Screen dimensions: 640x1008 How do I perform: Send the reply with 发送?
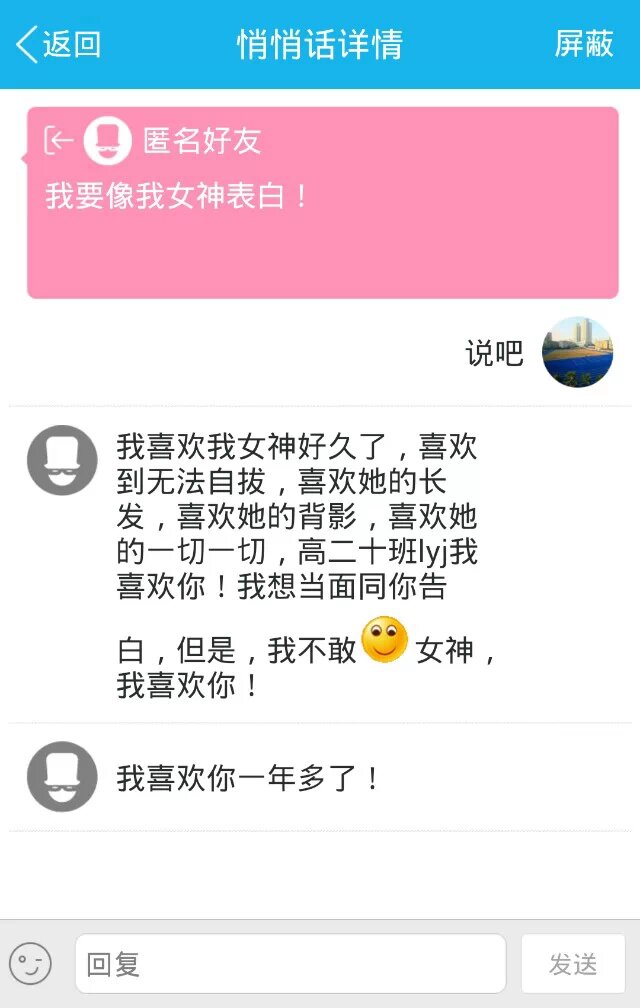click(x=573, y=964)
